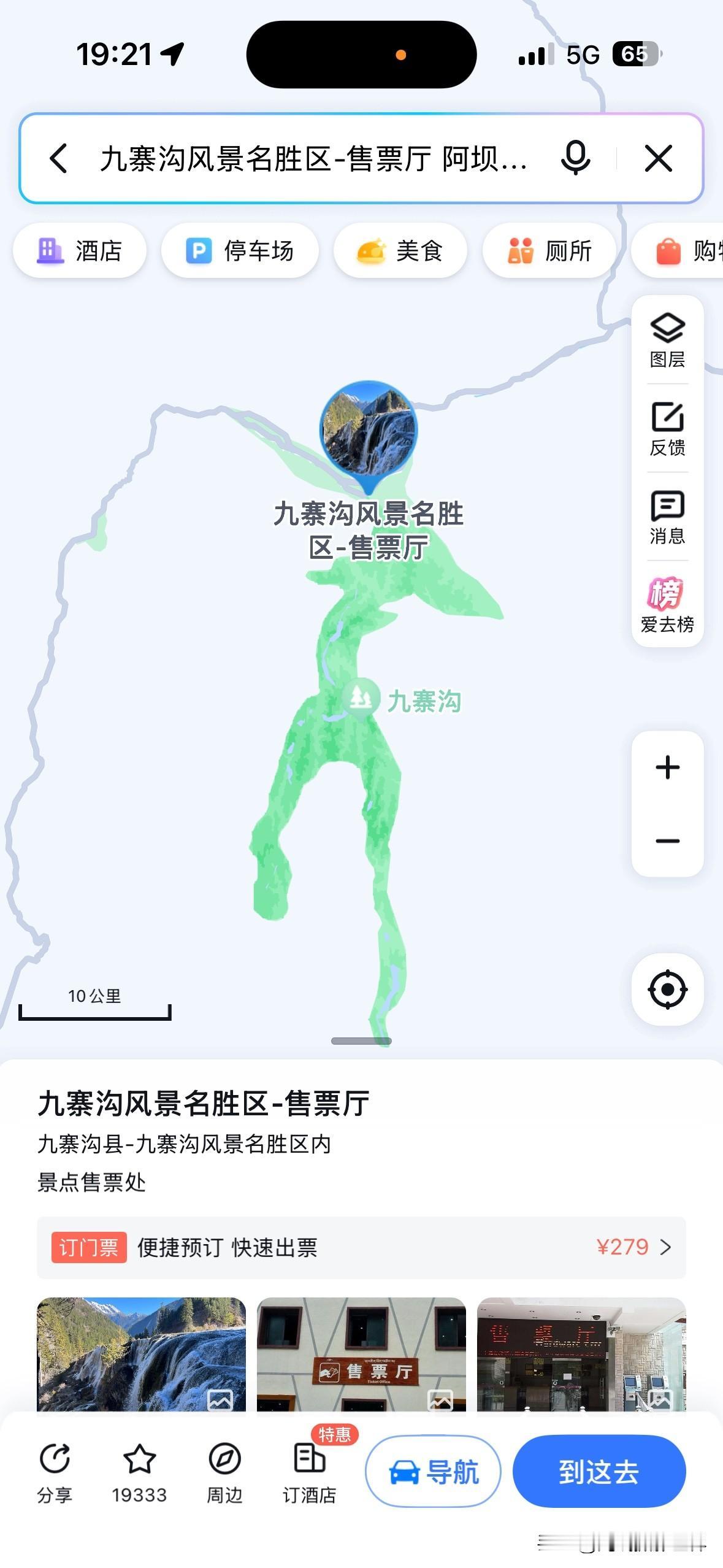Open 停车场 parking search
Viewport: 723px width, 1568px height.
(x=240, y=250)
